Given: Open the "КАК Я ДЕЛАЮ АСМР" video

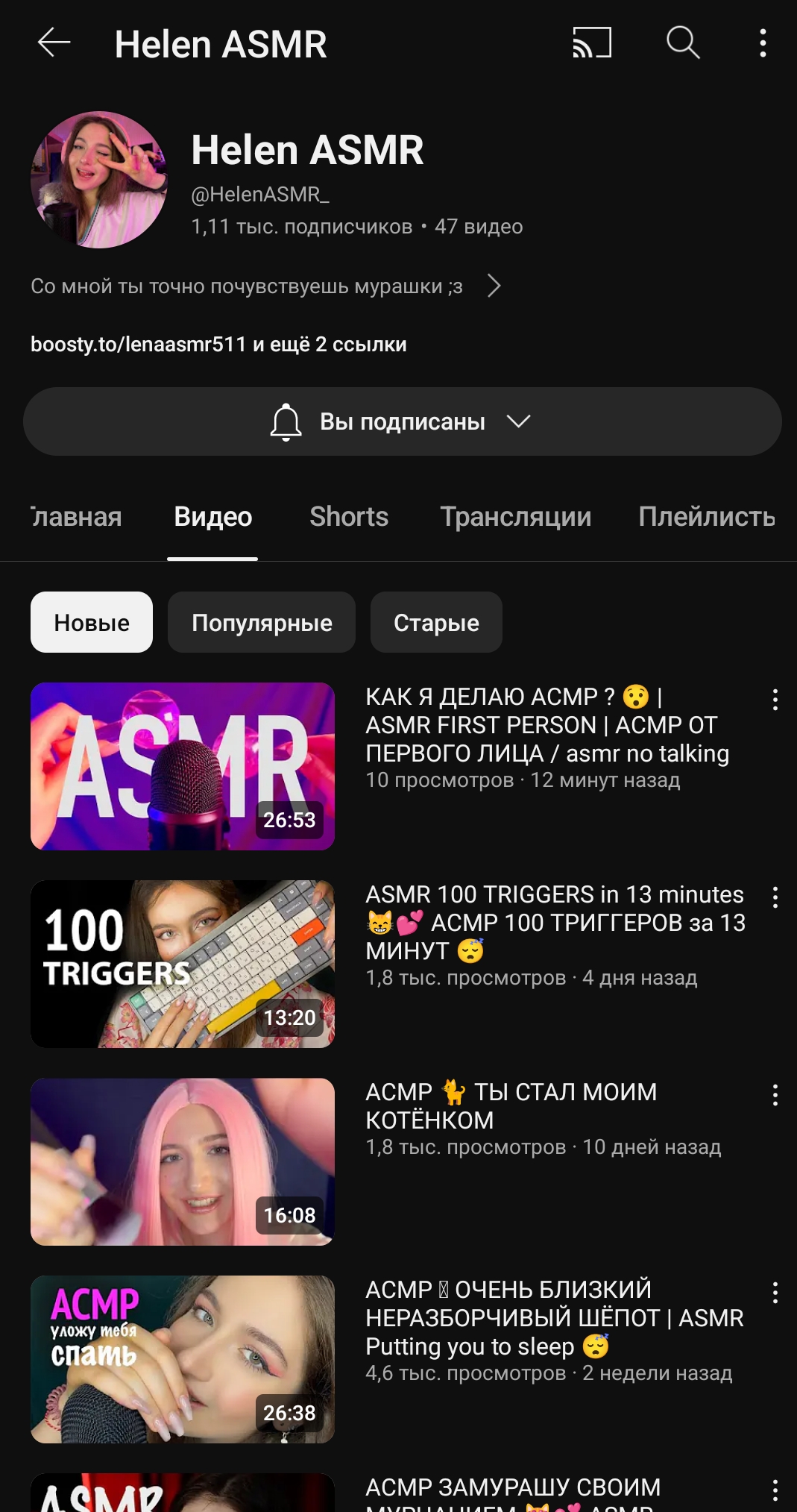Looking at the screenshot, I should (x=183, y=766).
